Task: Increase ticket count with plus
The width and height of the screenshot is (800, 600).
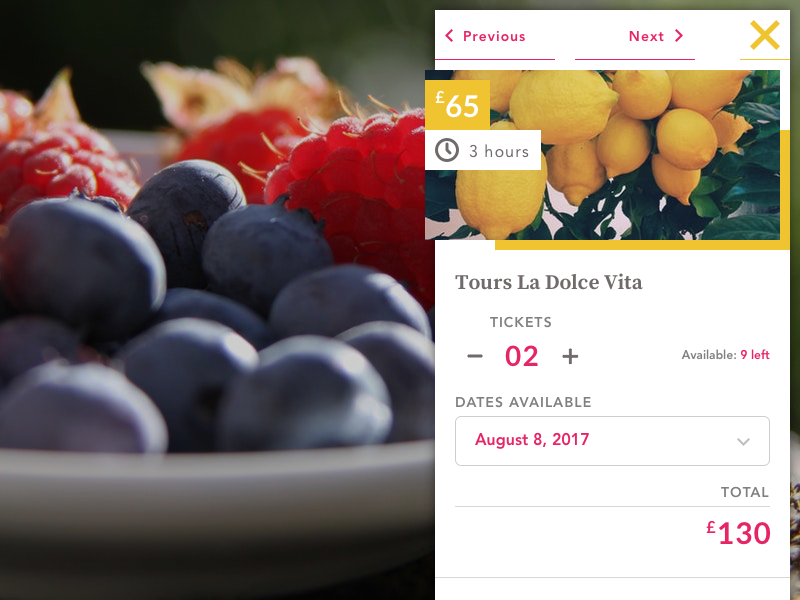Action: tap(570, 356)
